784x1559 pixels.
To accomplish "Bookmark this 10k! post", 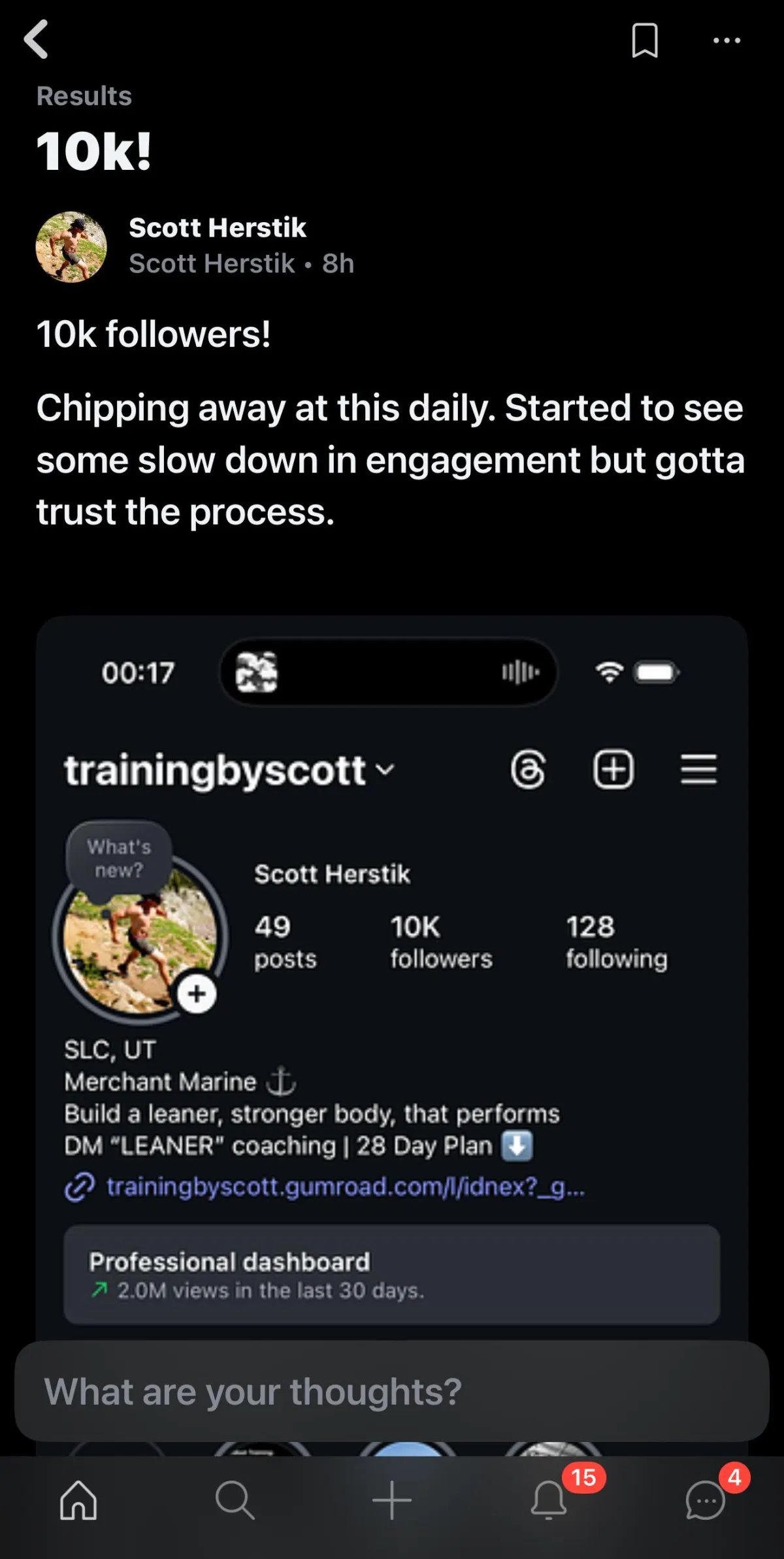I will pyautogui.click(x=645, y=41).
